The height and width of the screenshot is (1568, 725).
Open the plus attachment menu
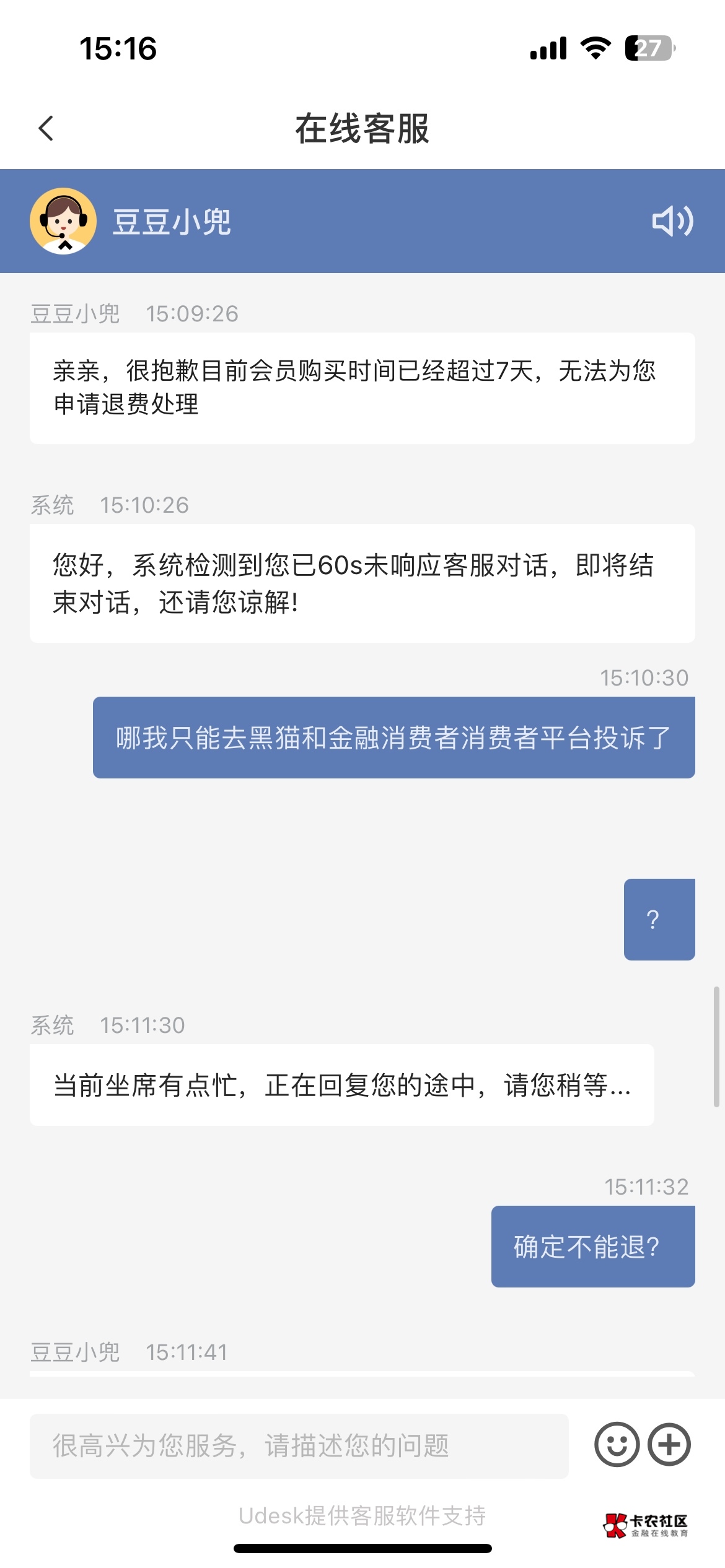click(669, 1445)
